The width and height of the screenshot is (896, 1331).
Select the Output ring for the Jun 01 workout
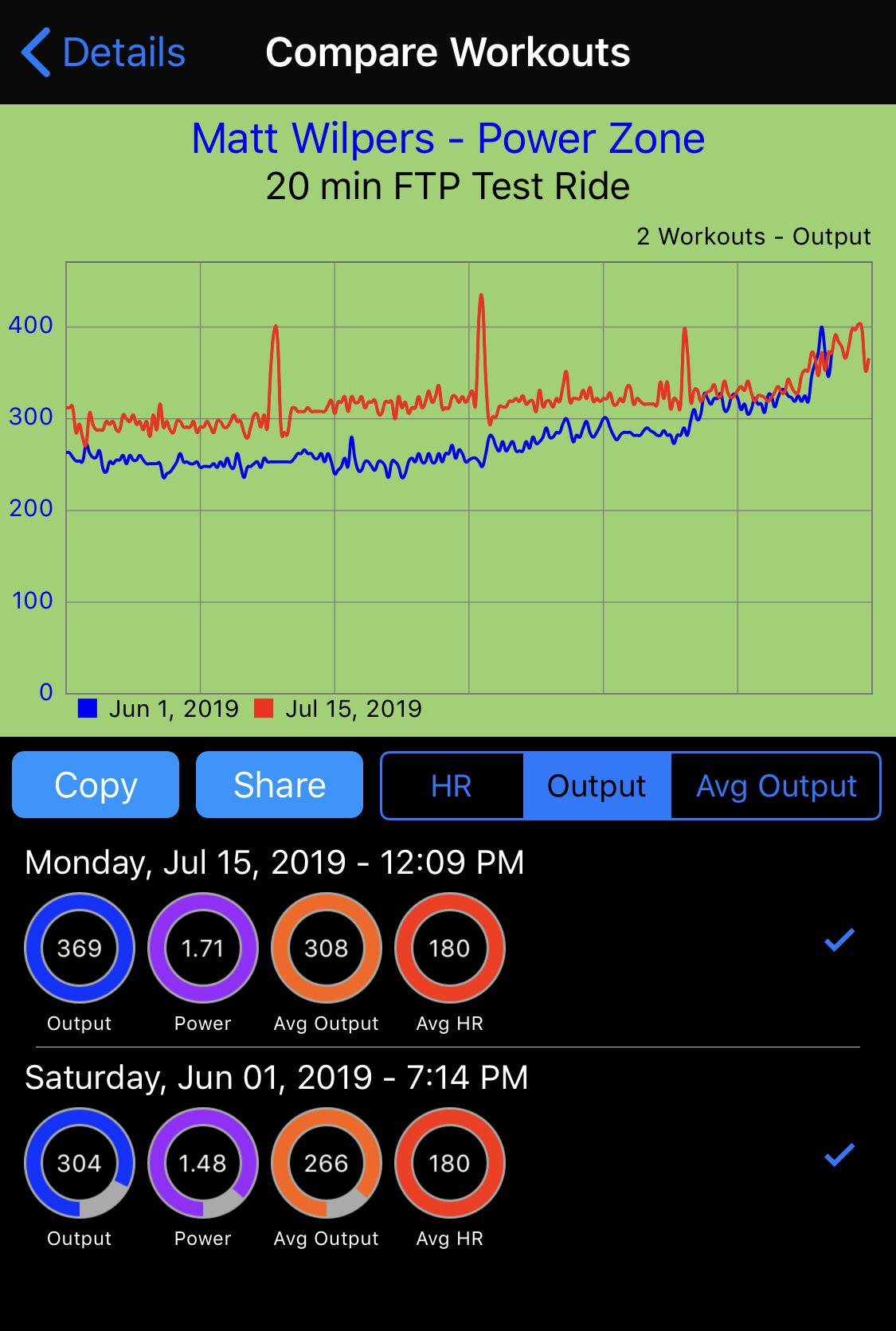click(78, 1164)
